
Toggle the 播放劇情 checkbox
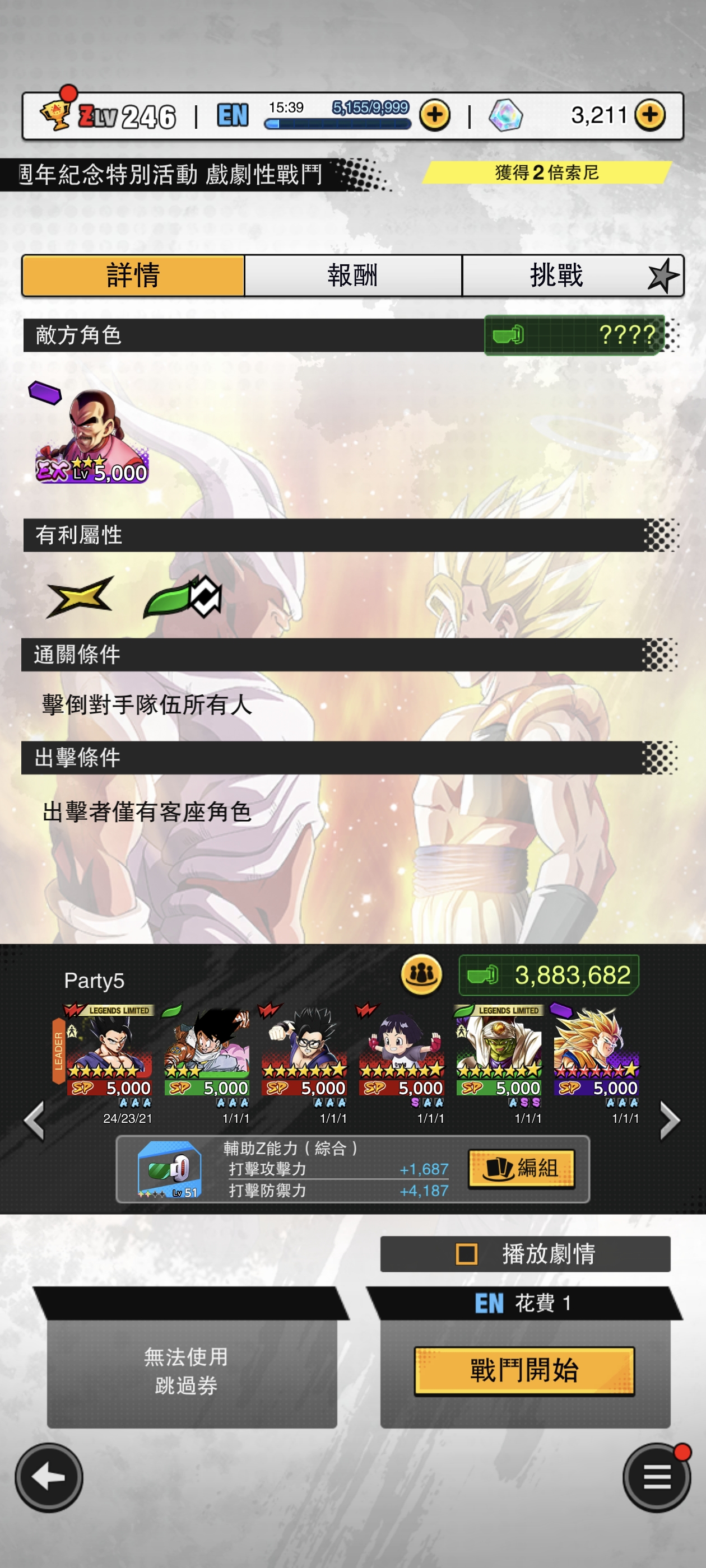(x=467, y=1254)
